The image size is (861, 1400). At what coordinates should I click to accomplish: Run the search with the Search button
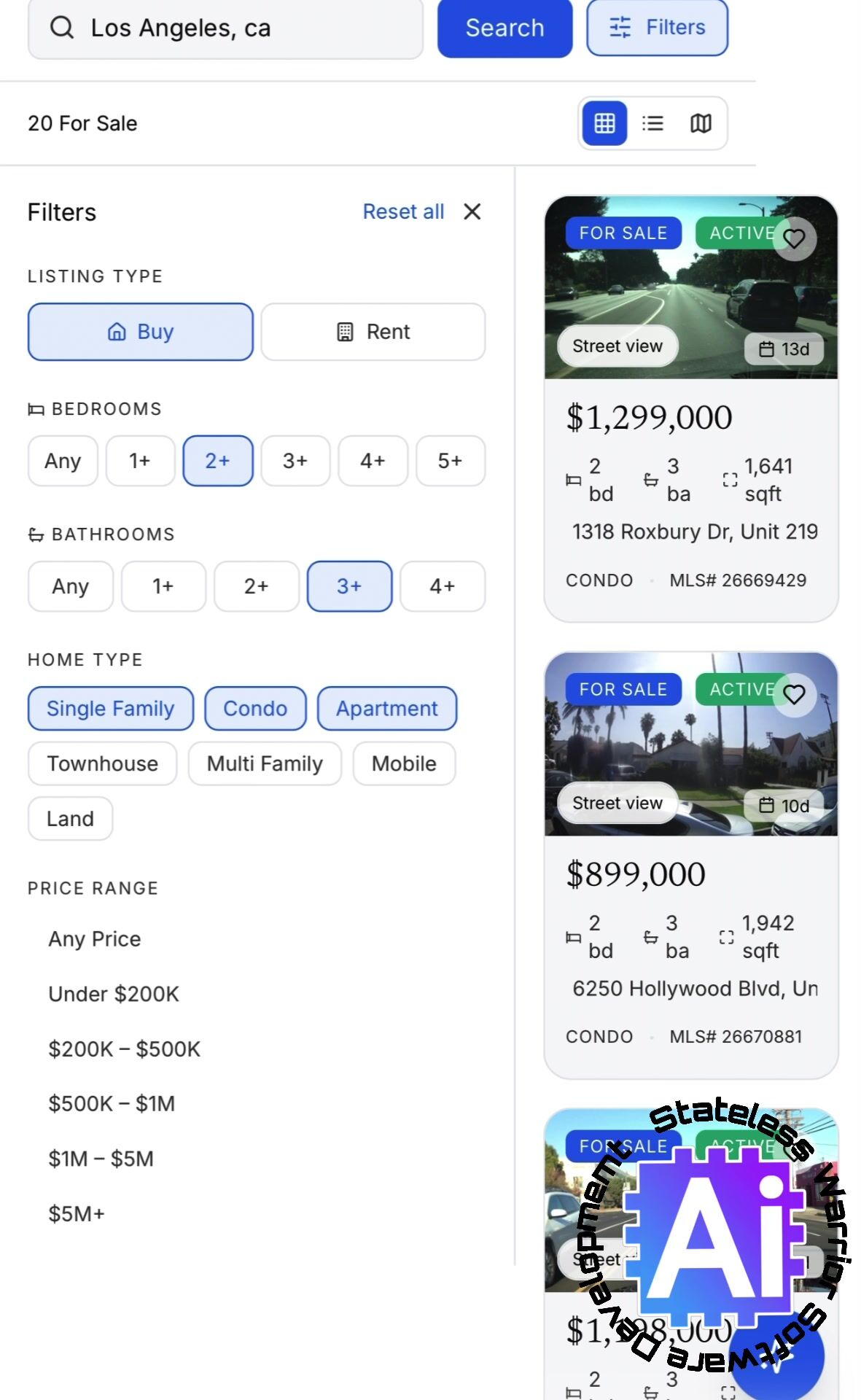504,28
